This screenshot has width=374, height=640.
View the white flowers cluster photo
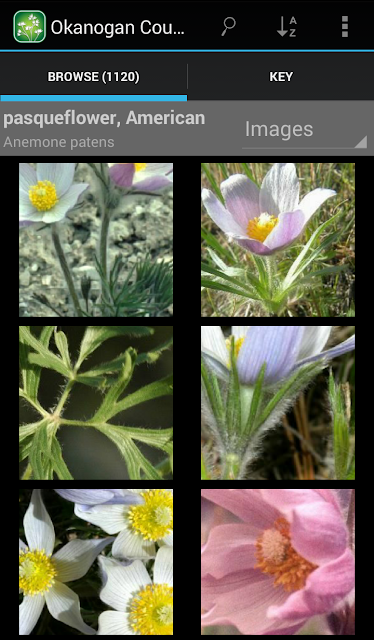tap(96, 562)
